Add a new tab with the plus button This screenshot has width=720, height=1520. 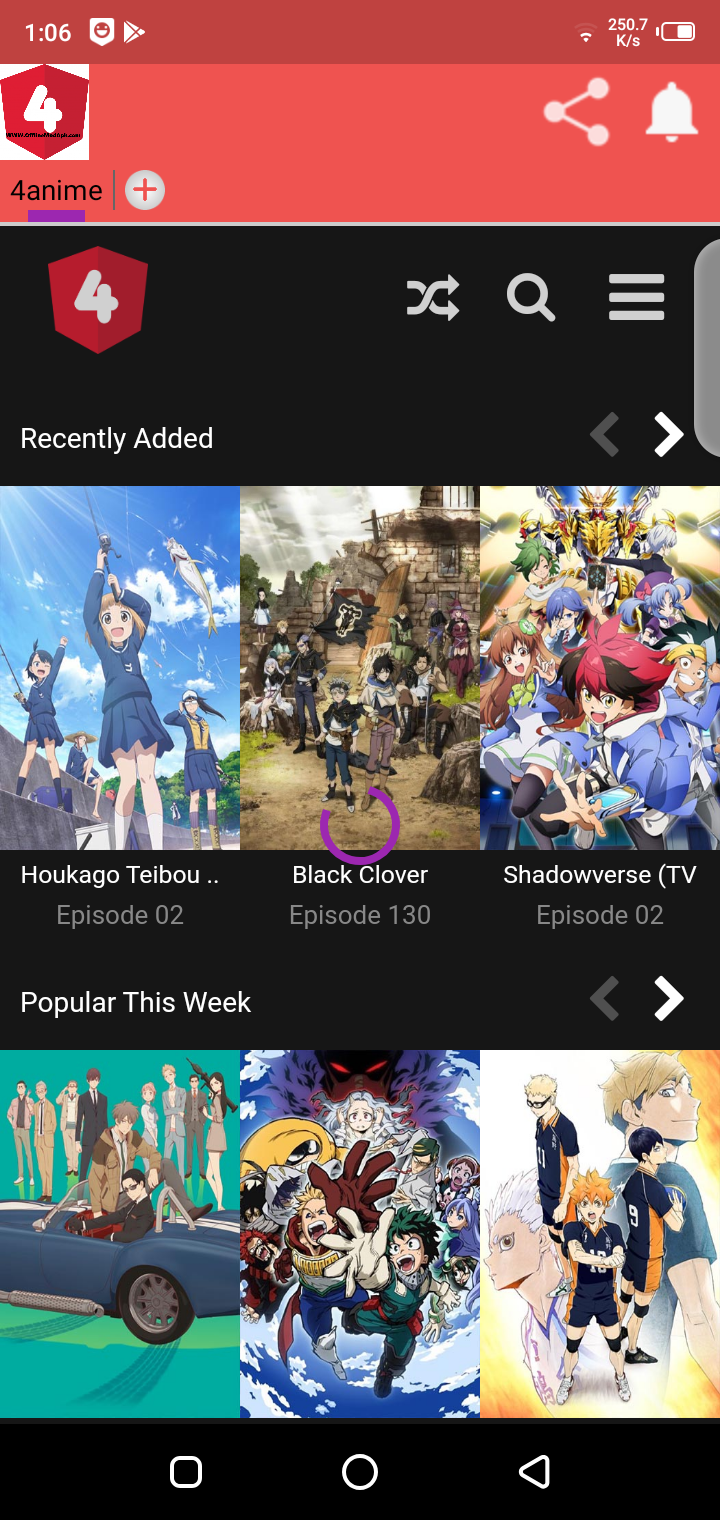[145, 190]
